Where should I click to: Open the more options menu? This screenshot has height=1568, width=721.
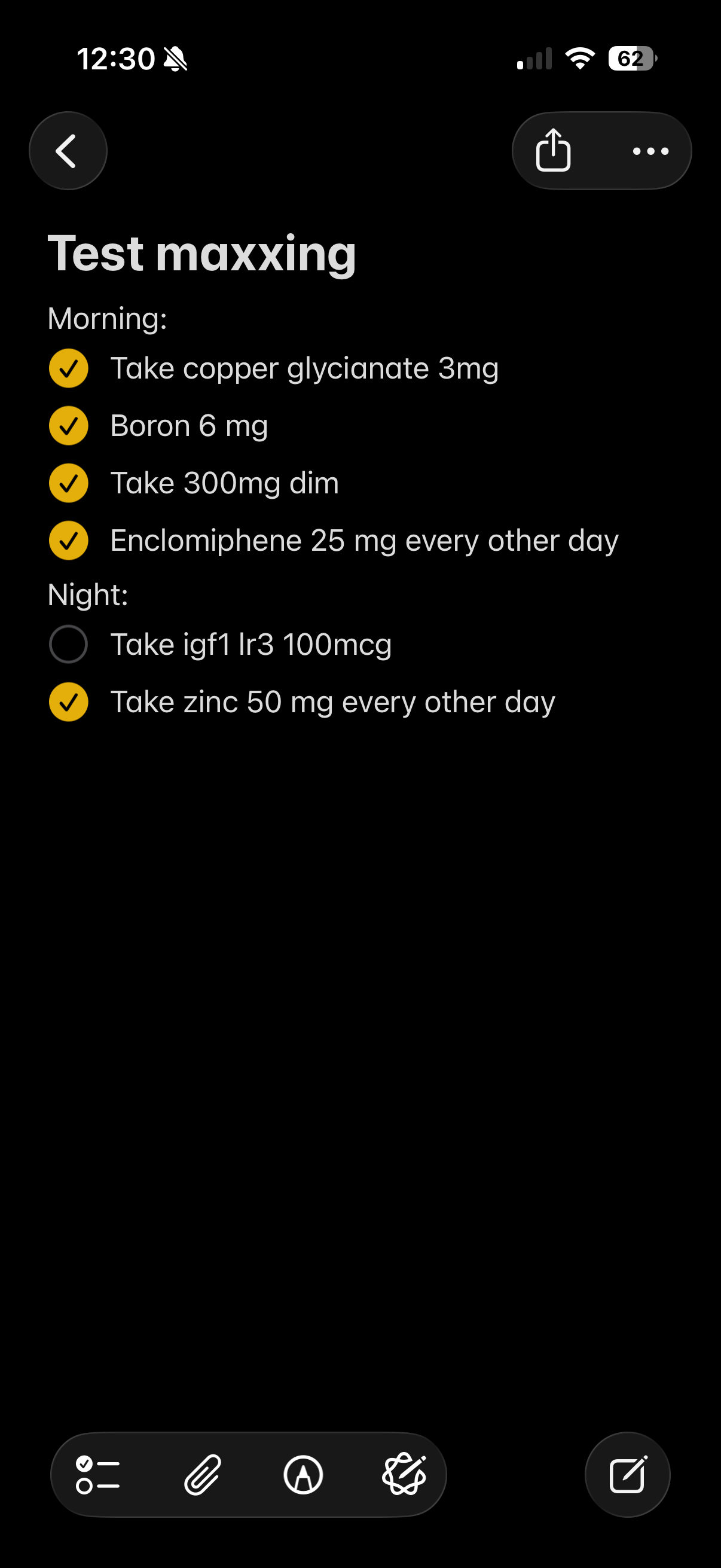[650, 151]
